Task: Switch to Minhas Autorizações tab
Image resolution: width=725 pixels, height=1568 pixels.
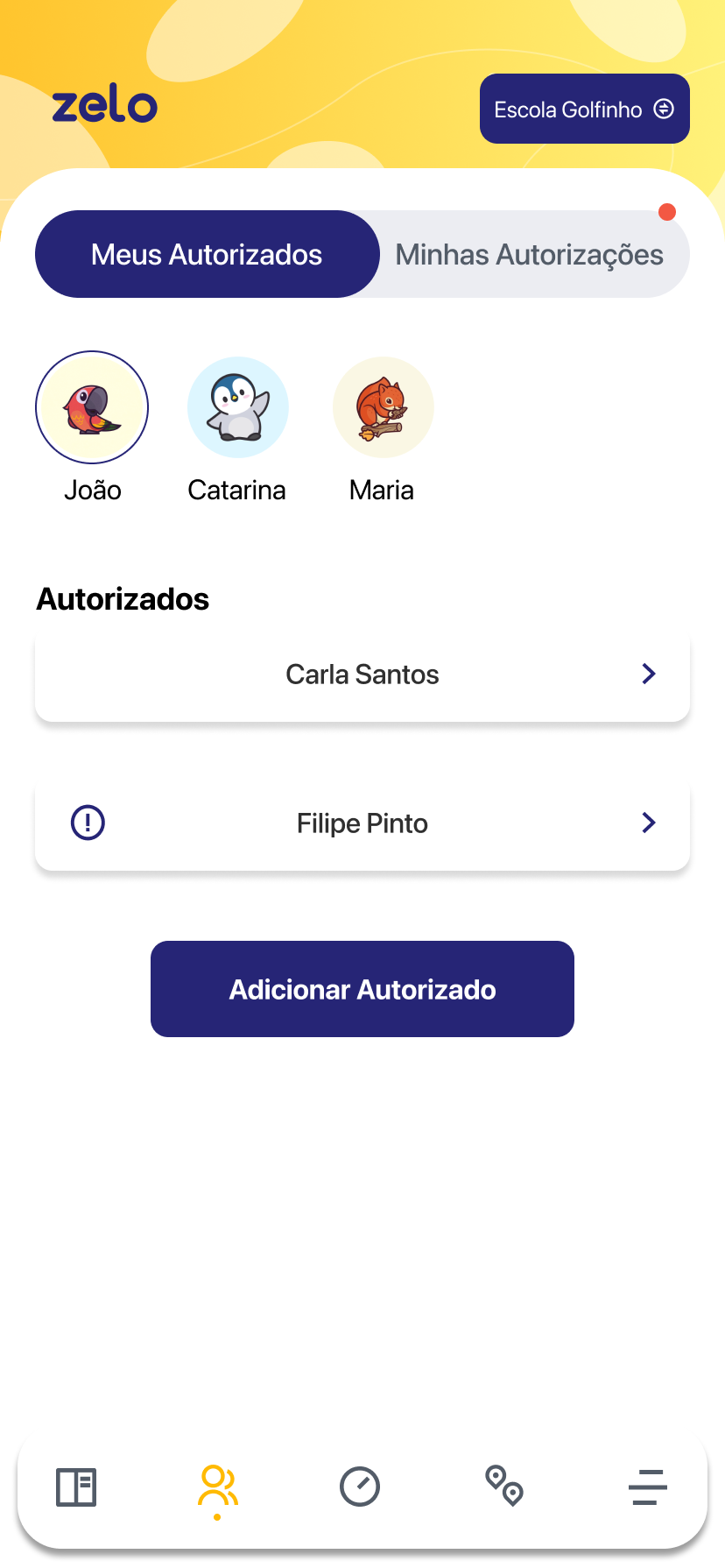Action: click(x=530, y=254)
